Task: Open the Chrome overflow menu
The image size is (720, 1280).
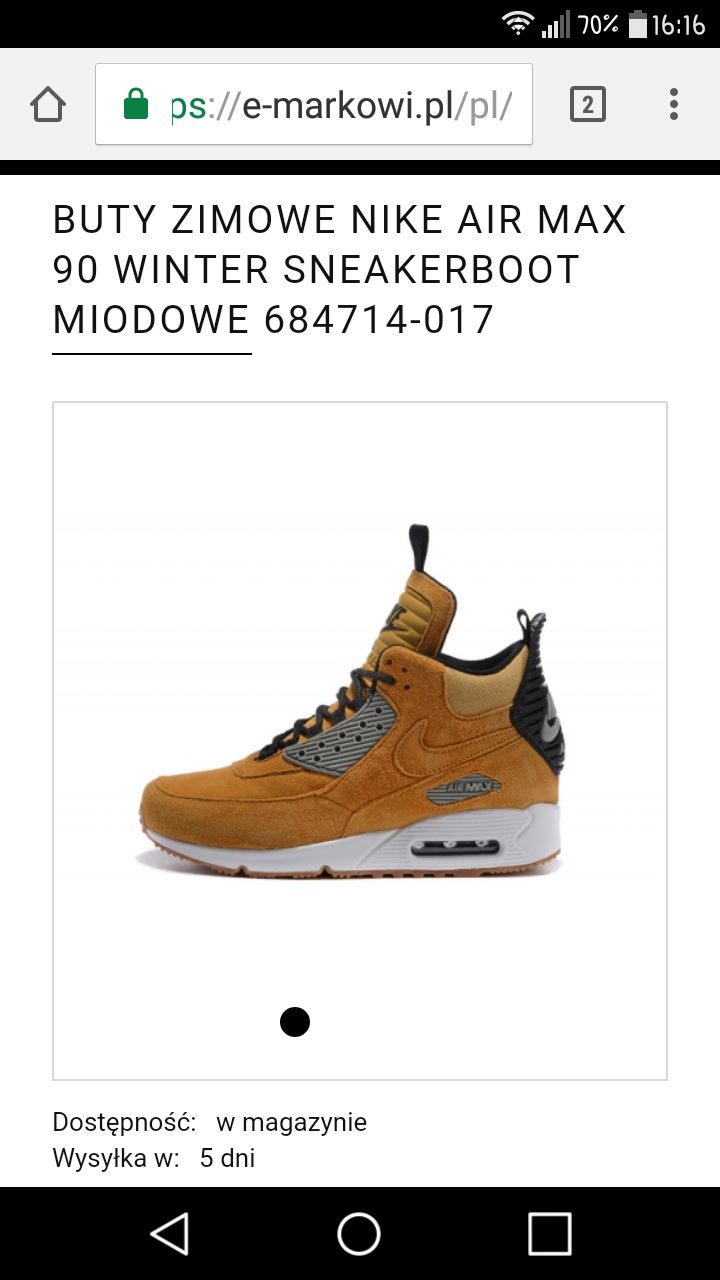Action: 674,104
